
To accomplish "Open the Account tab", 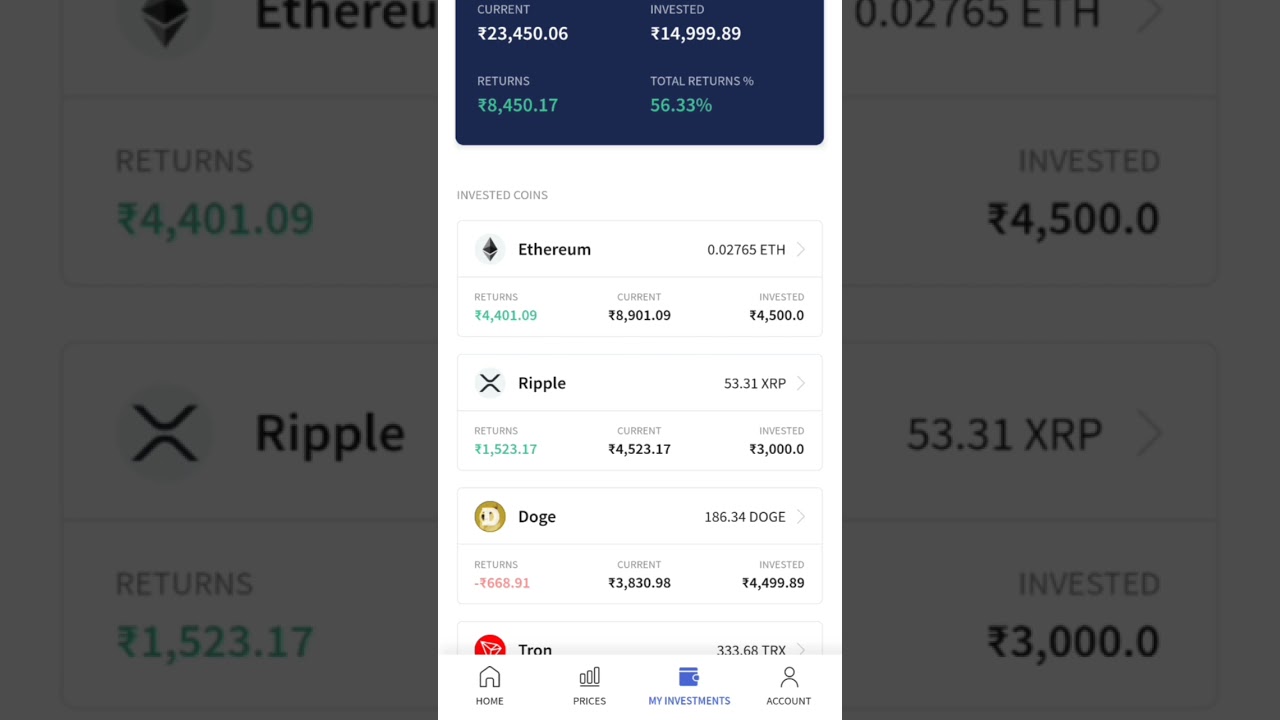I will [x=788, y=686].
